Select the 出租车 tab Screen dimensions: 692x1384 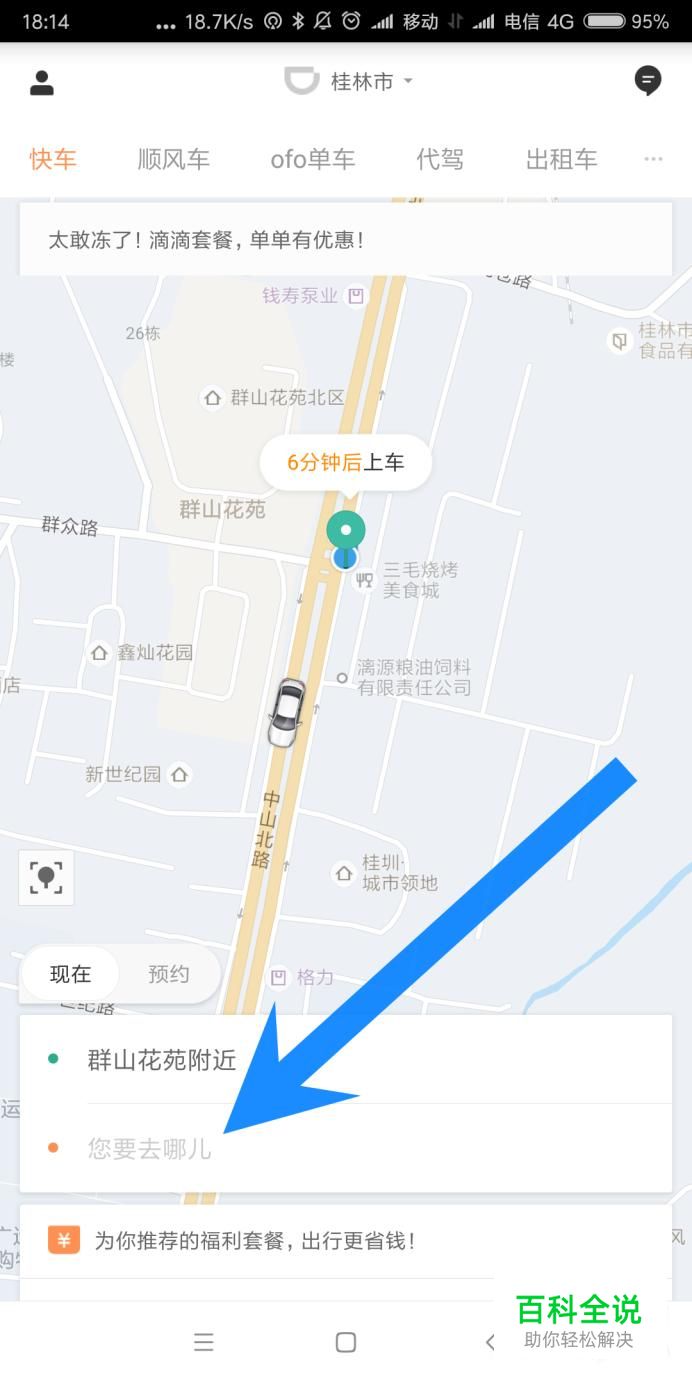pyautogui.click(x=561, y=159)
